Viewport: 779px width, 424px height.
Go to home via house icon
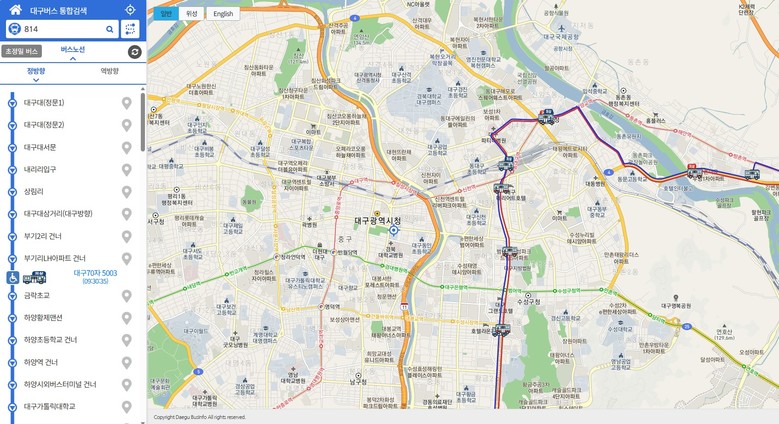pyautogui.click(x=15, y=10)
